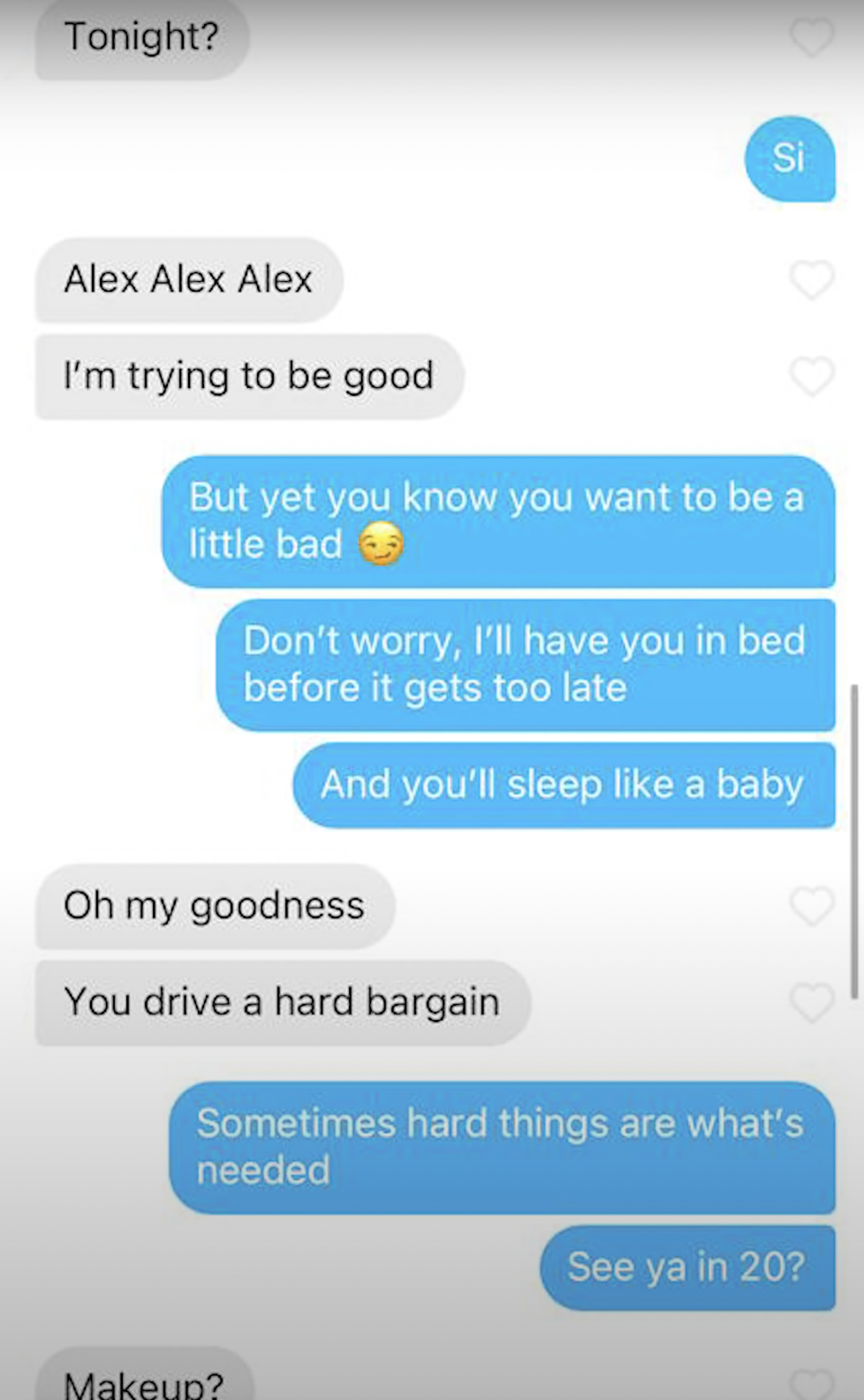Heart the "Alex Alex Alex" message
The image size is (864, 1400).
pyautogui.click(x=811, y=280)
